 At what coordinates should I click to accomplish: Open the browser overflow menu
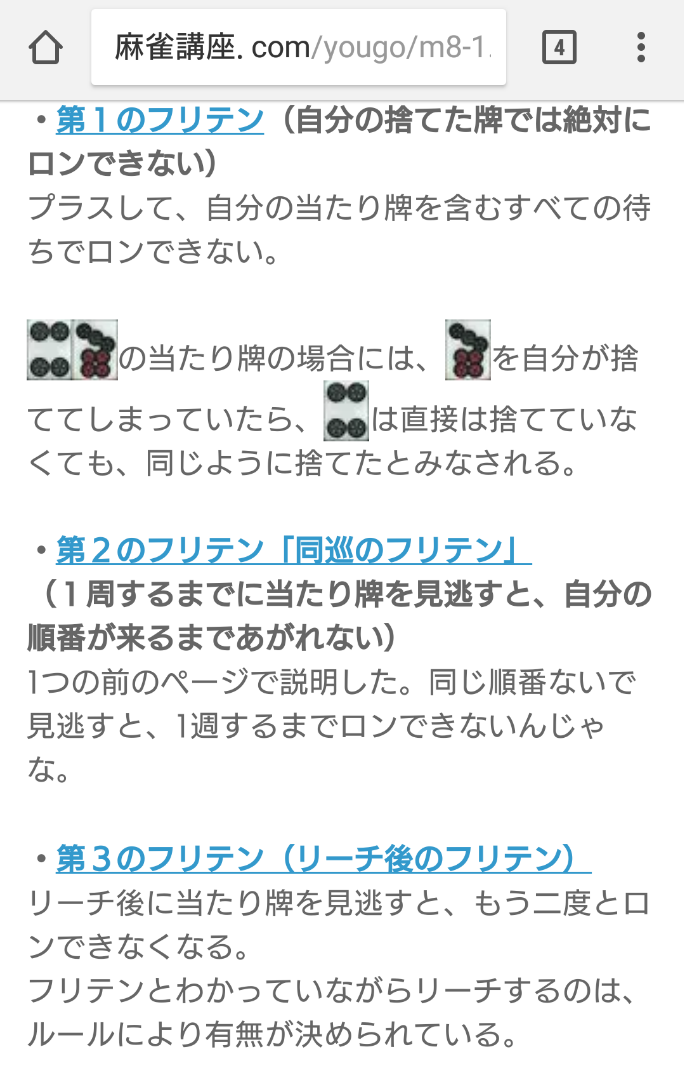click(x=641, y=47)
